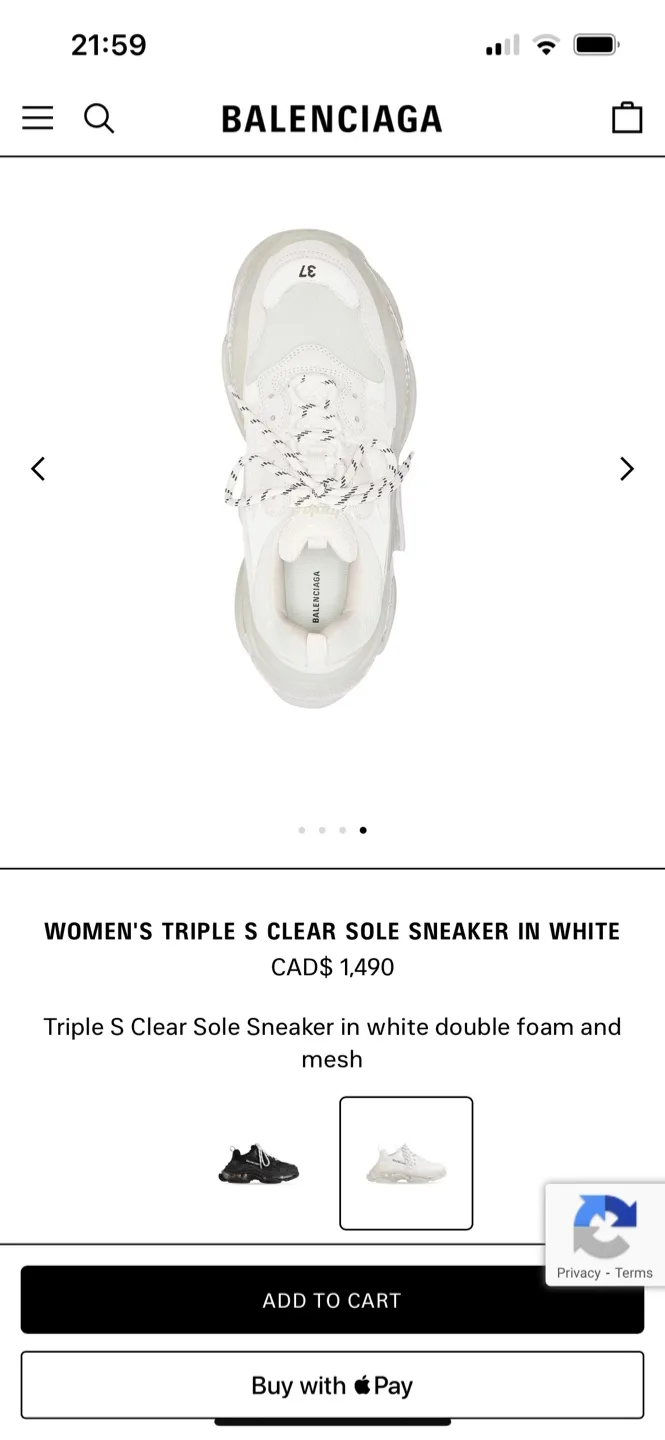Buy with Apple Pay
Viewport: 665px width, 1440px height.
tap(332, 1385)
